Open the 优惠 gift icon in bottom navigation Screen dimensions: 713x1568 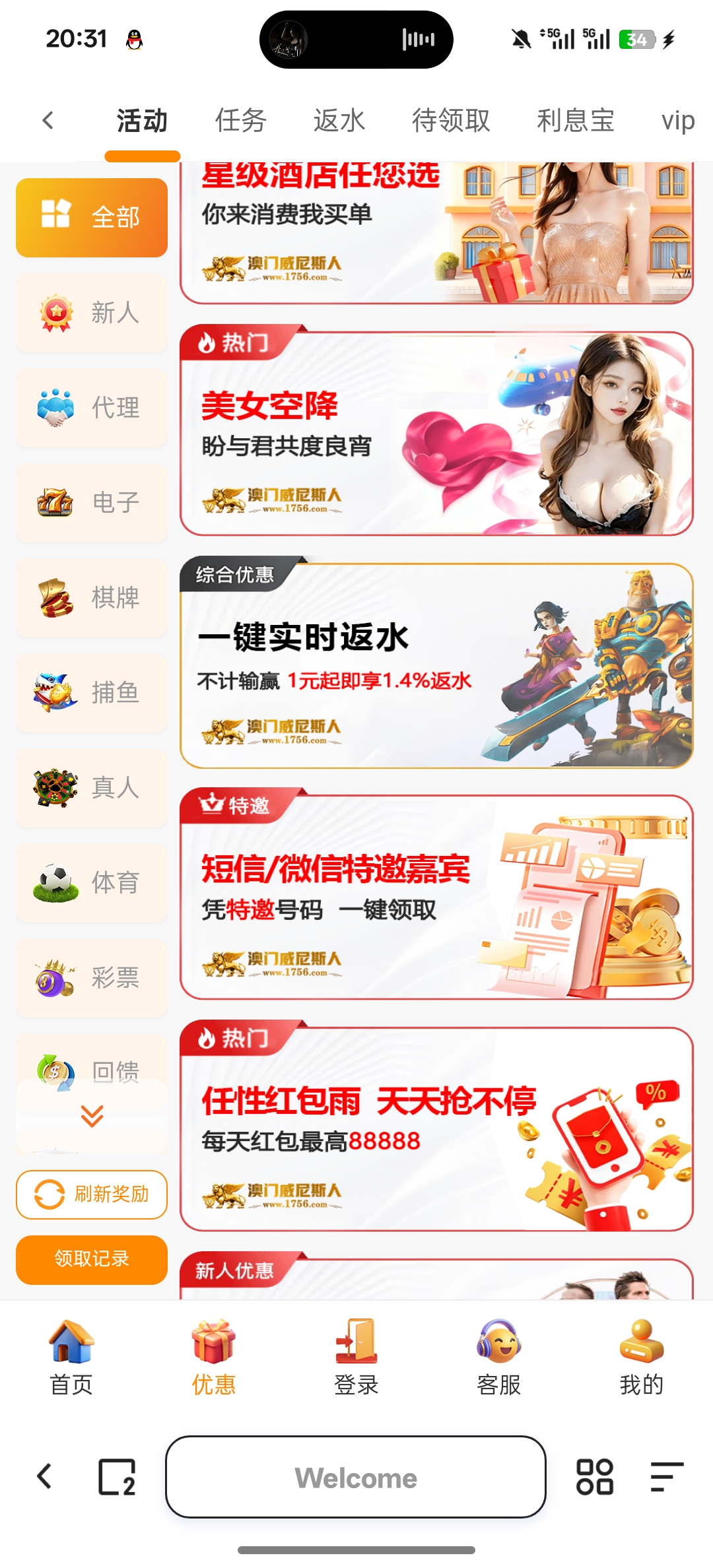[x=213, y=1342]
